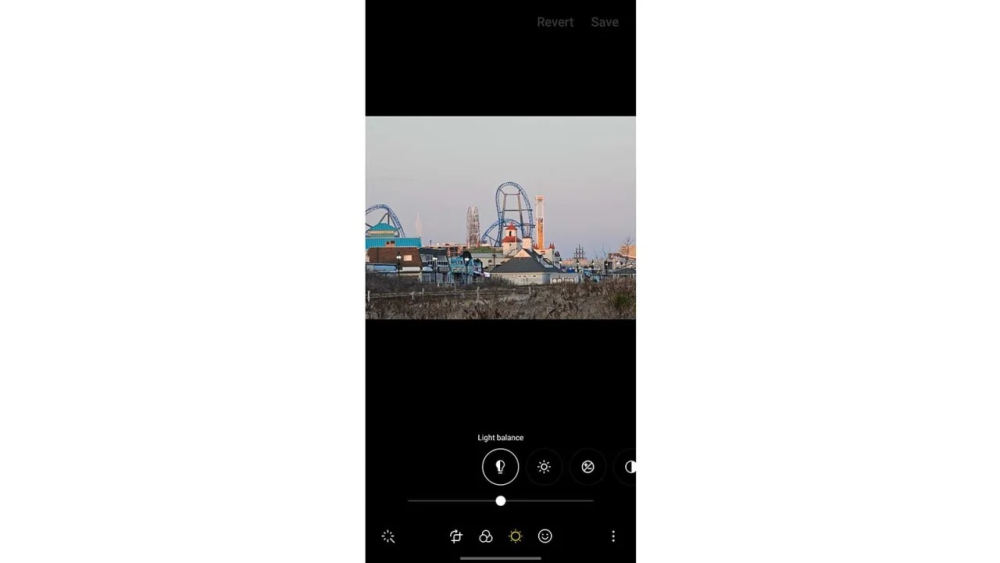Viewport: 1000px width, 563px height.
Task: Open the more options menu
Action: [613, 537]
